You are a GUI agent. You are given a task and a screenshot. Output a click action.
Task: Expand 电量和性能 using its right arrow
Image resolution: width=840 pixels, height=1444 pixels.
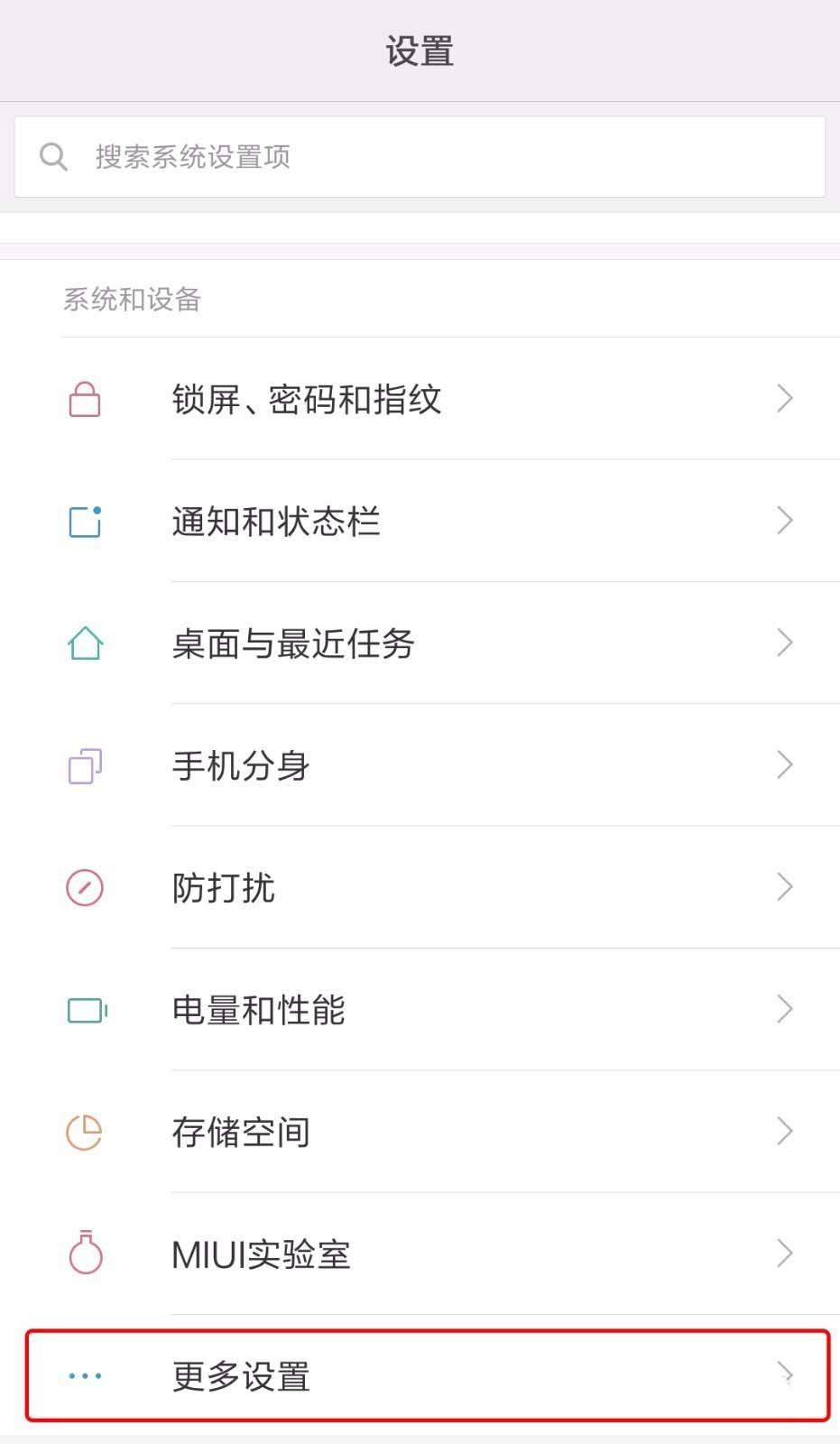coord(784,1010)
